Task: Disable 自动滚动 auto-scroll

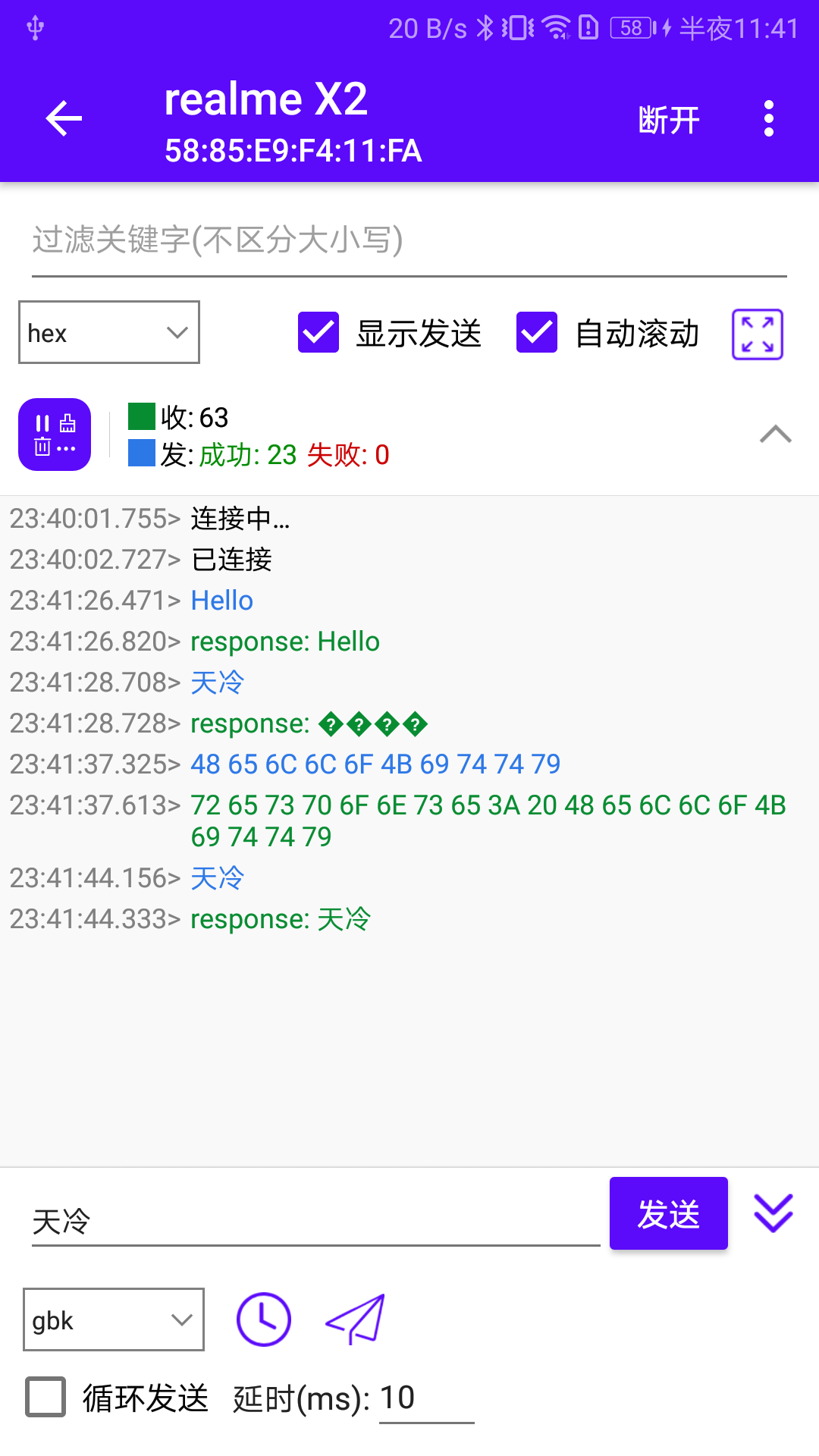Action: (x=537, y=332)
